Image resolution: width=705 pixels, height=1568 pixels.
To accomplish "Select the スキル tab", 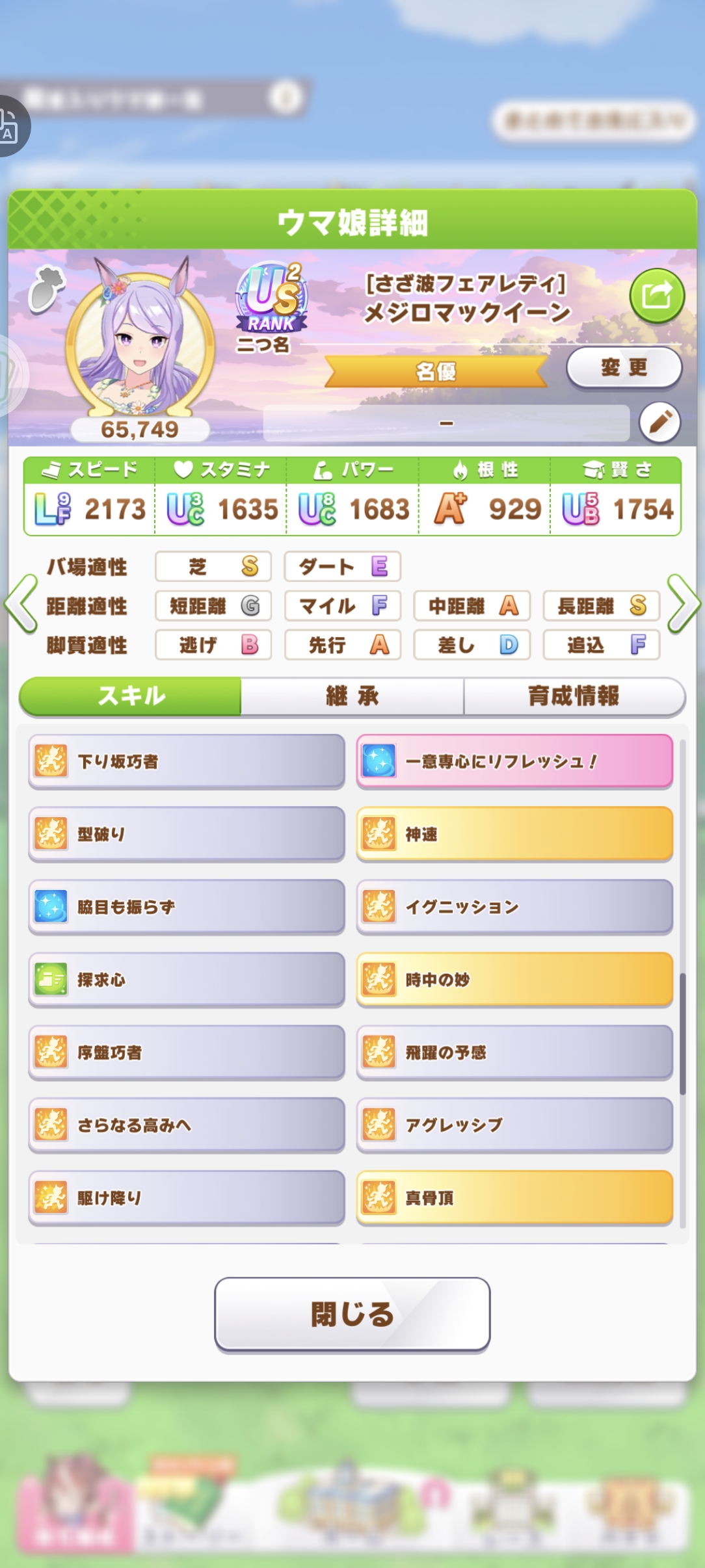I will (x=131, y=696).
